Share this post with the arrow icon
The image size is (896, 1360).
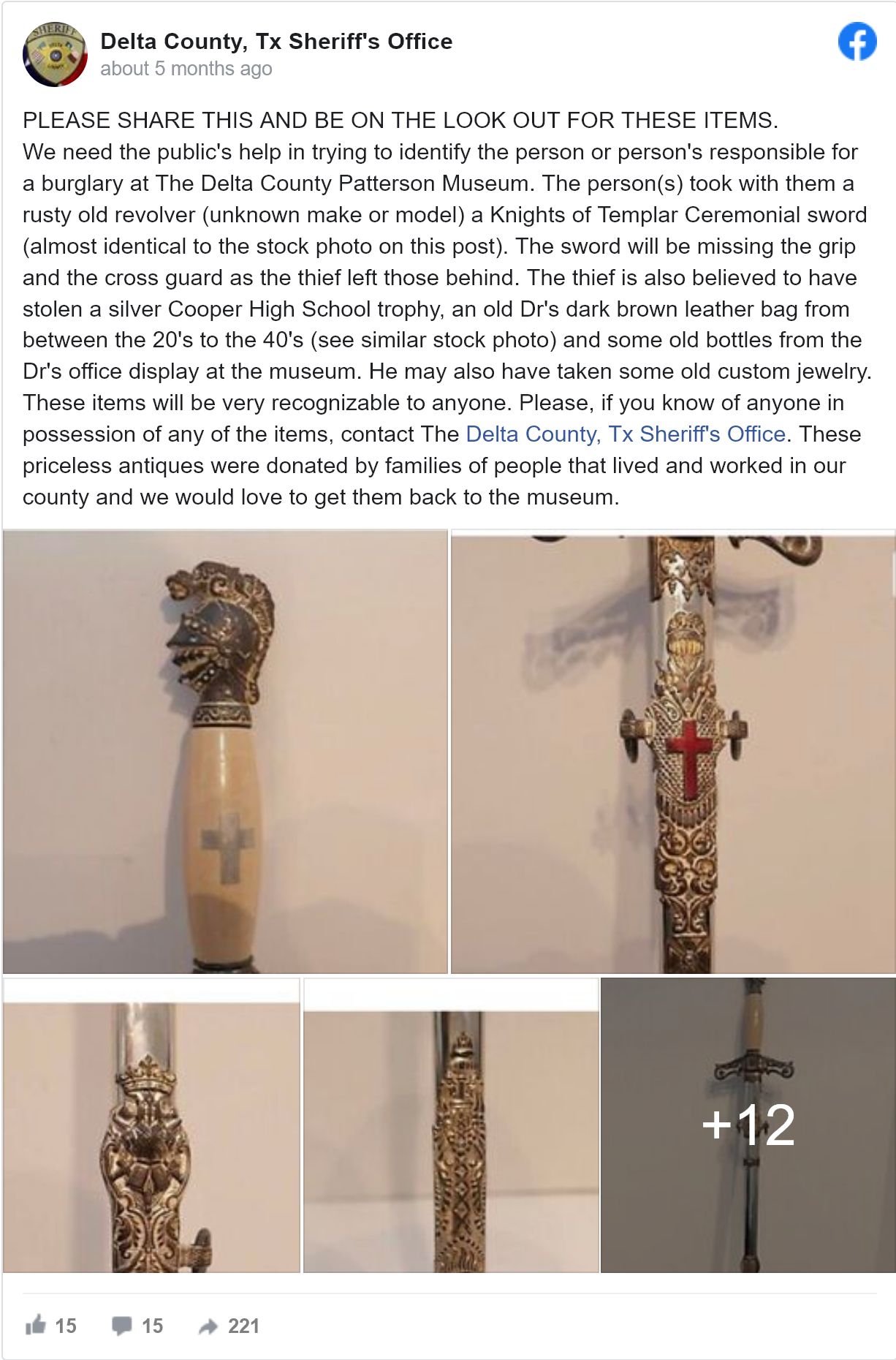[x=208, y=1326]
